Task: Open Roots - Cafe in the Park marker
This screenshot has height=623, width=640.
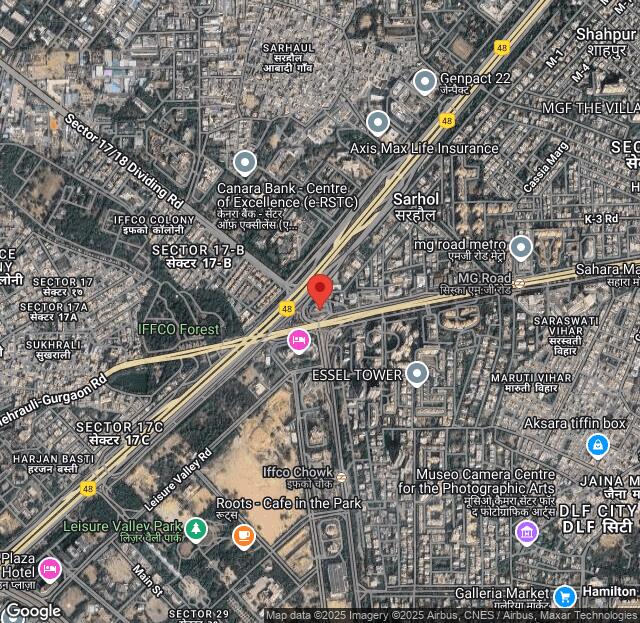Action: 243,536
